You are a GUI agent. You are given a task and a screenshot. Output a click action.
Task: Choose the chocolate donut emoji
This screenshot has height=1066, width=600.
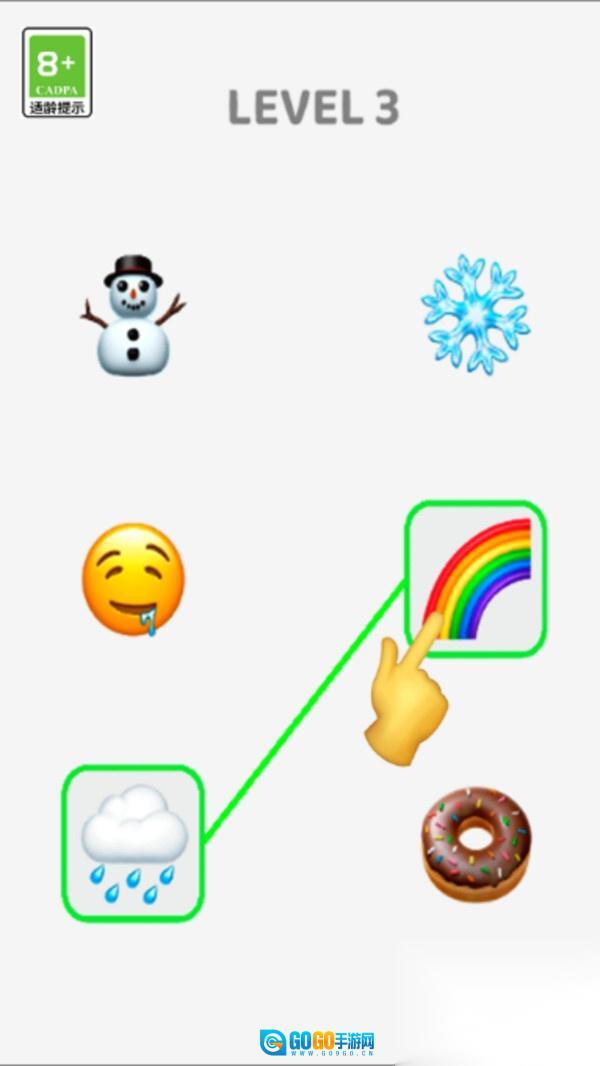tap(476, 843)
